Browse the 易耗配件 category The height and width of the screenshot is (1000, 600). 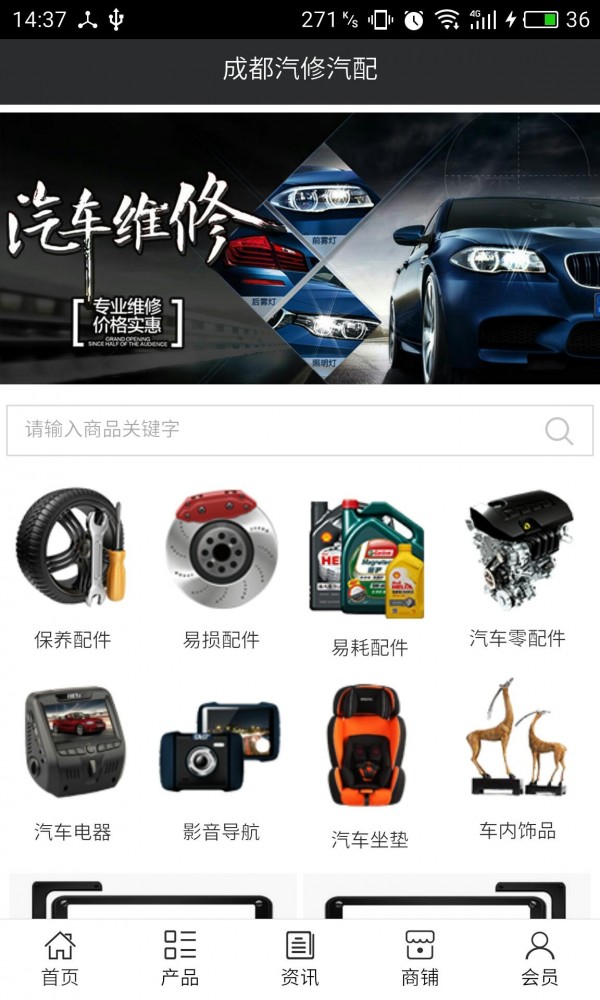coord(370,575)
